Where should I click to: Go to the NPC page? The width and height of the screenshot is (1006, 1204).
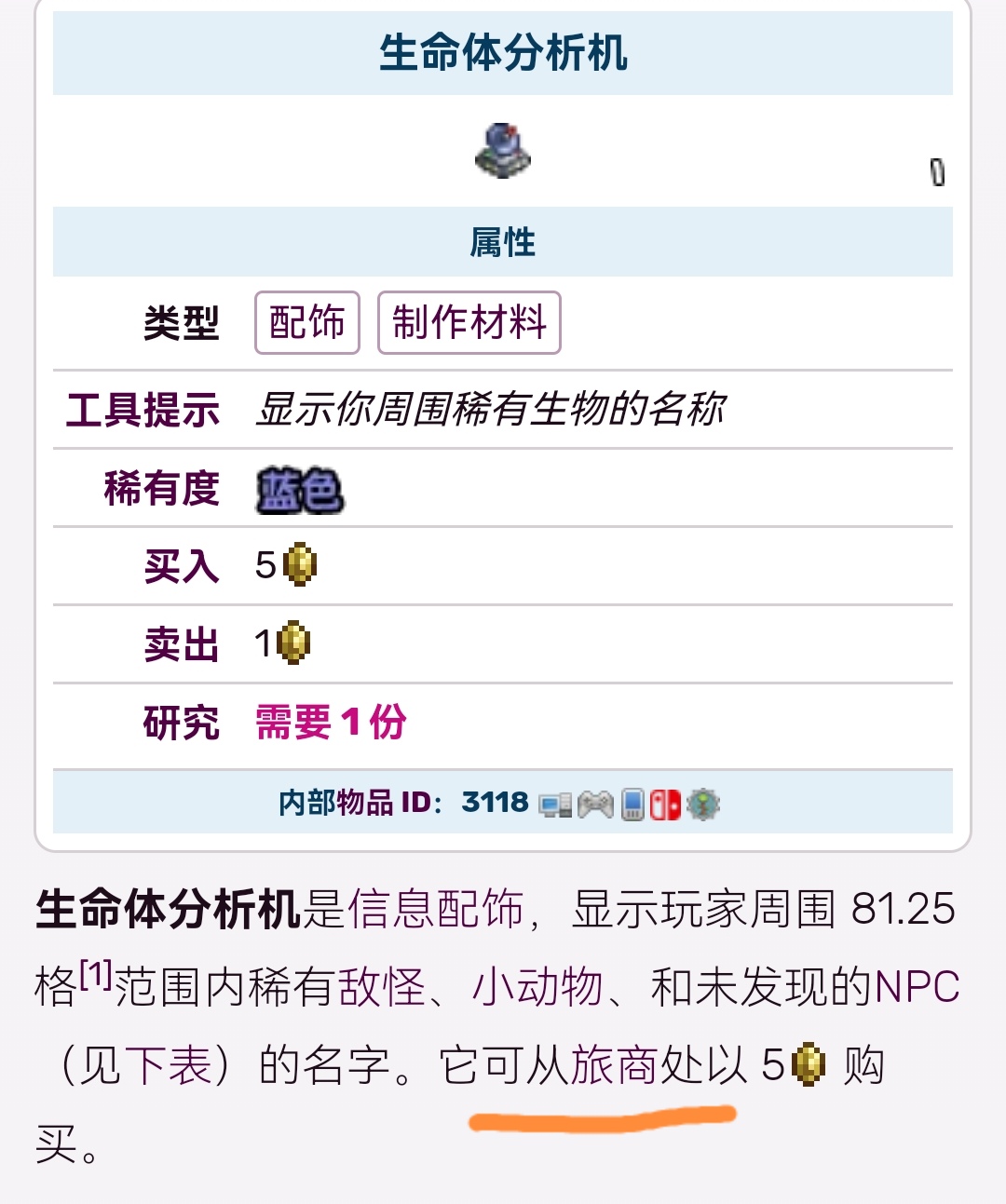[917, 987]
